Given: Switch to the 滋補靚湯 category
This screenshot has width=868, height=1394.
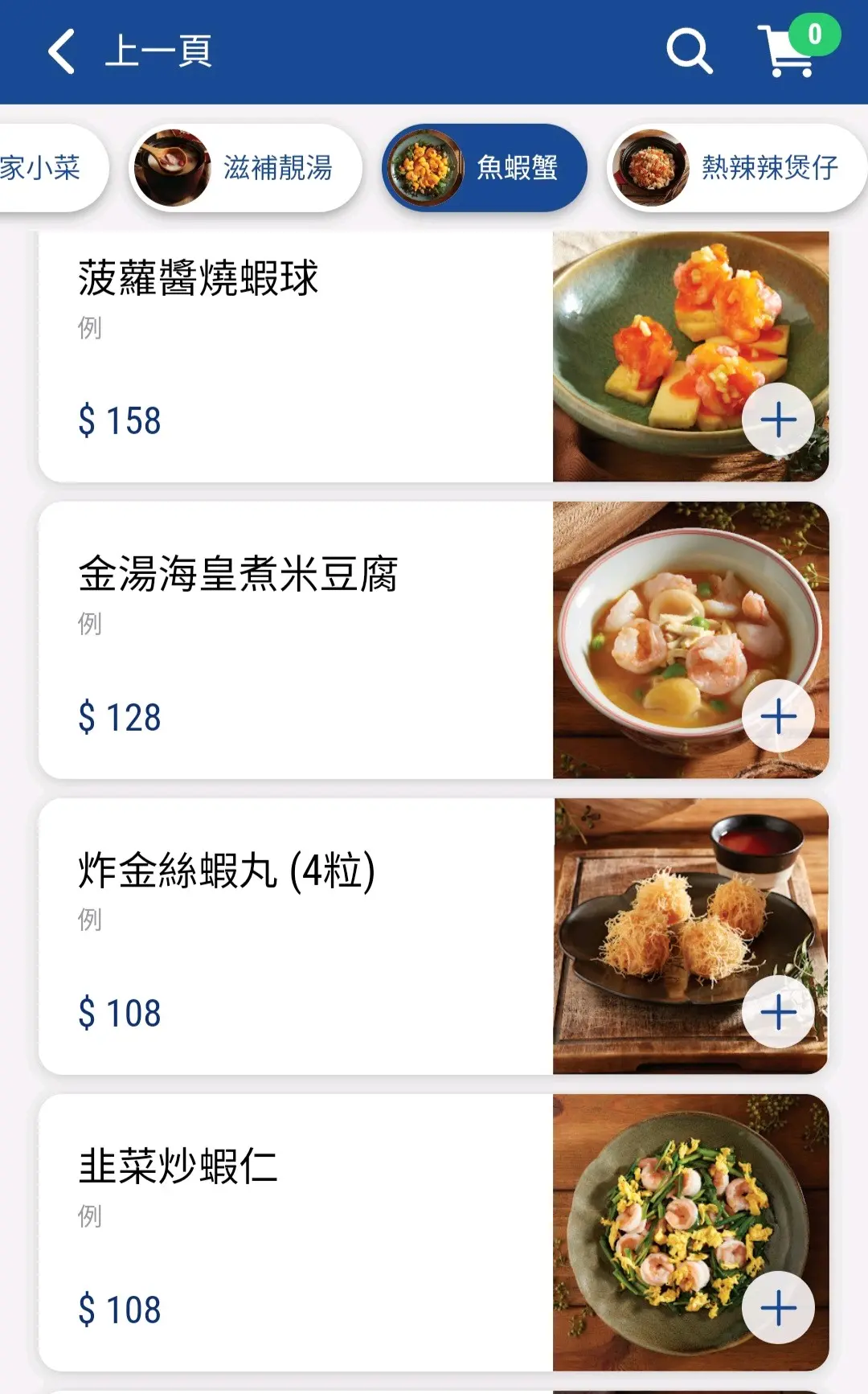Looking at the screenshot, I should click(x=245, y=168).
